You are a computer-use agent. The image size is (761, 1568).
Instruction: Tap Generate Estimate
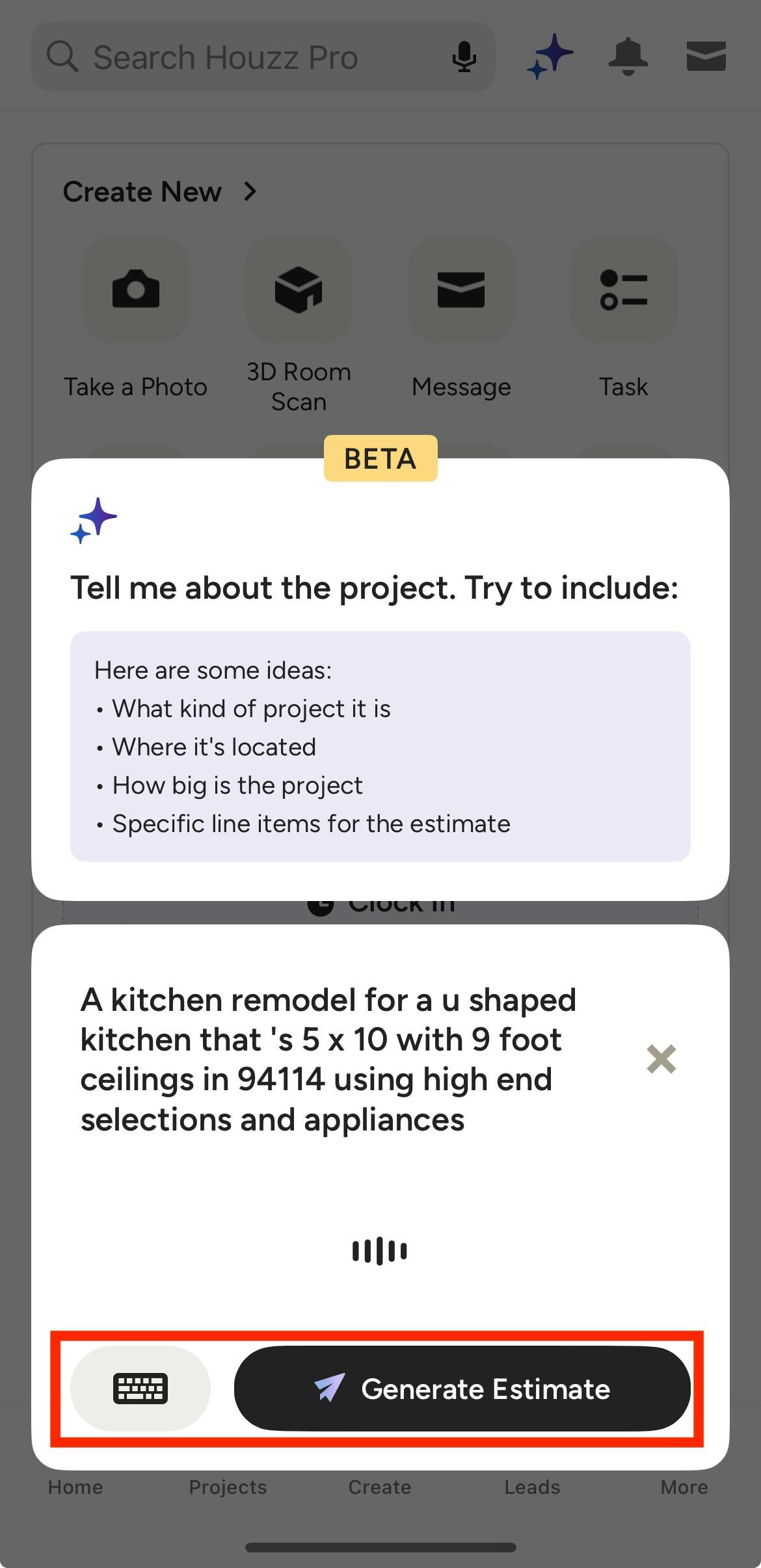click(462, 1389)
